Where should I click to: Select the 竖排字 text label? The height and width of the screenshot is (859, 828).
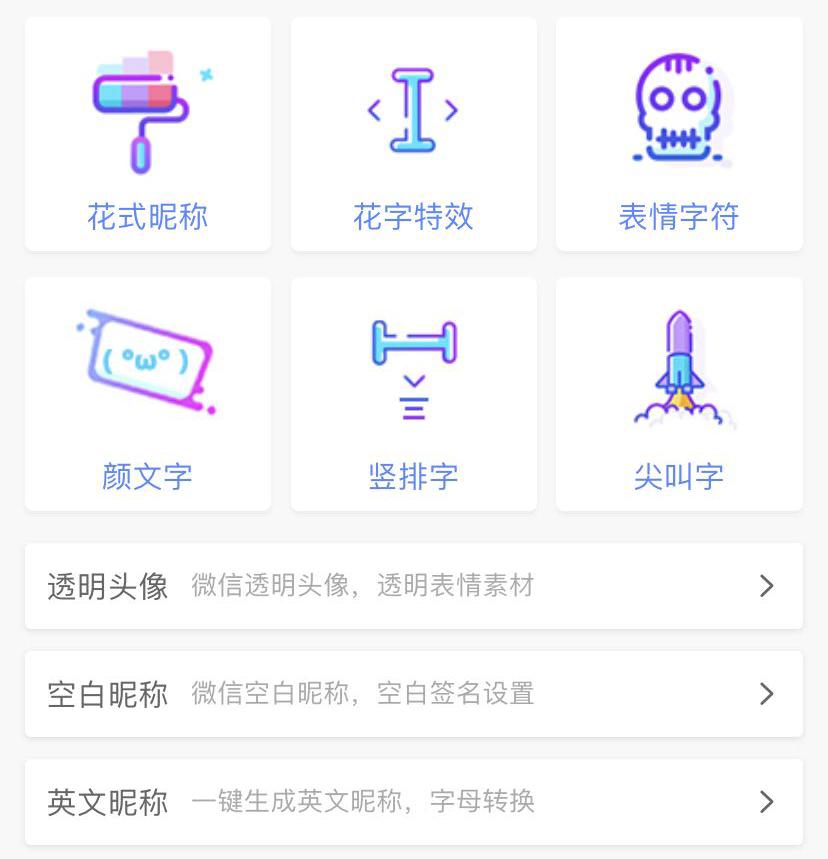413,477
